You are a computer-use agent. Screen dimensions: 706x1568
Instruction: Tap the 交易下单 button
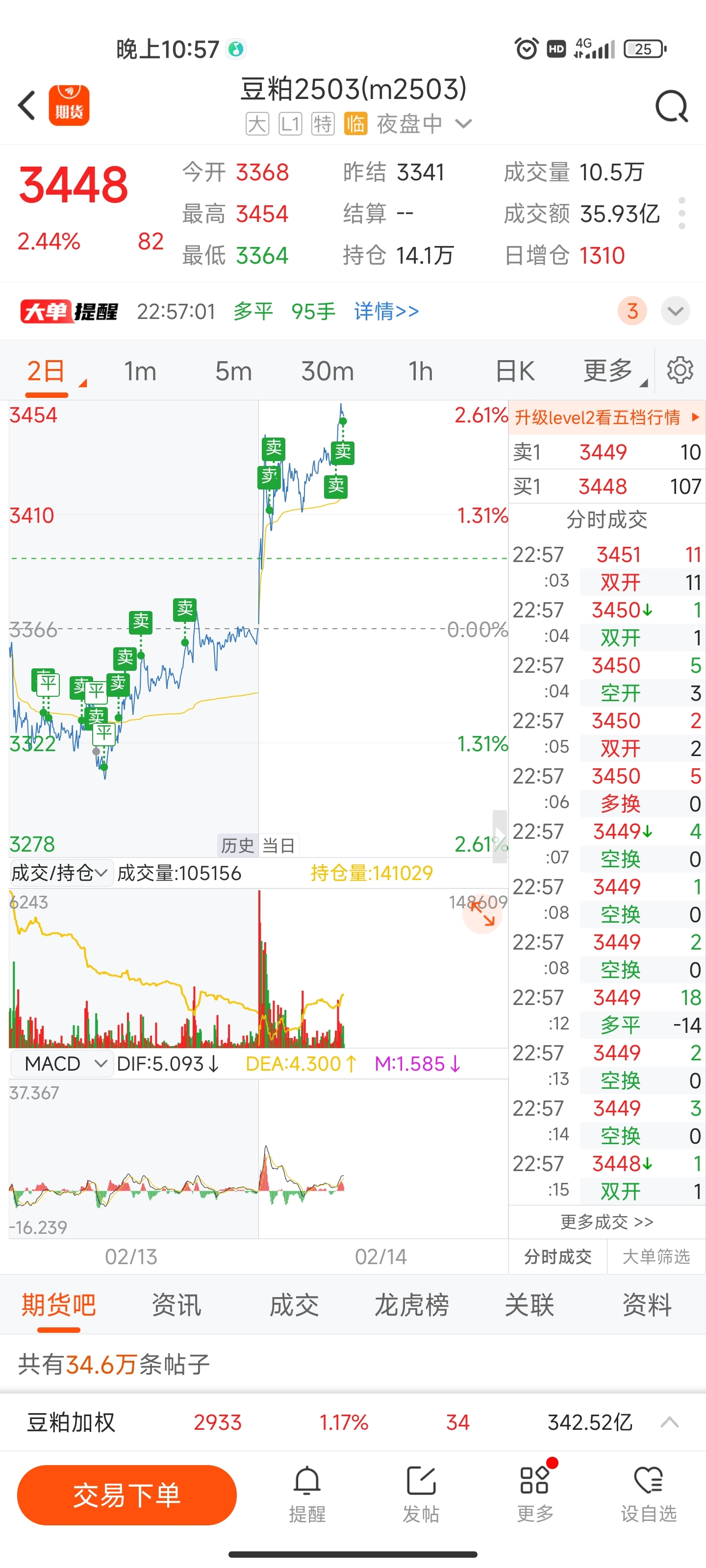click(126, 1494)
